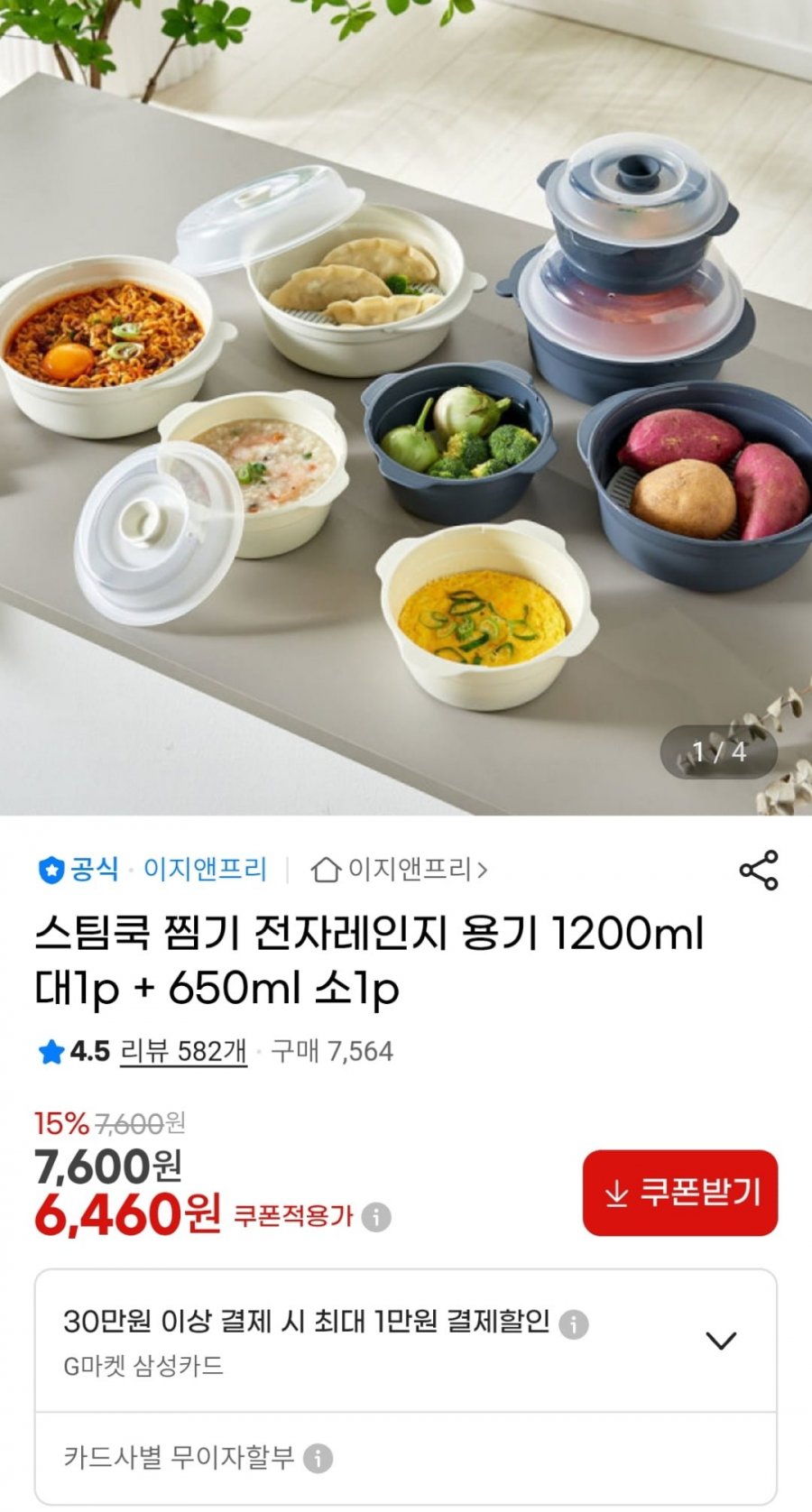Image resolution: width=812 pixels, height=1512 pixels.
Task: Open the product image in full view
Action: 406,406
